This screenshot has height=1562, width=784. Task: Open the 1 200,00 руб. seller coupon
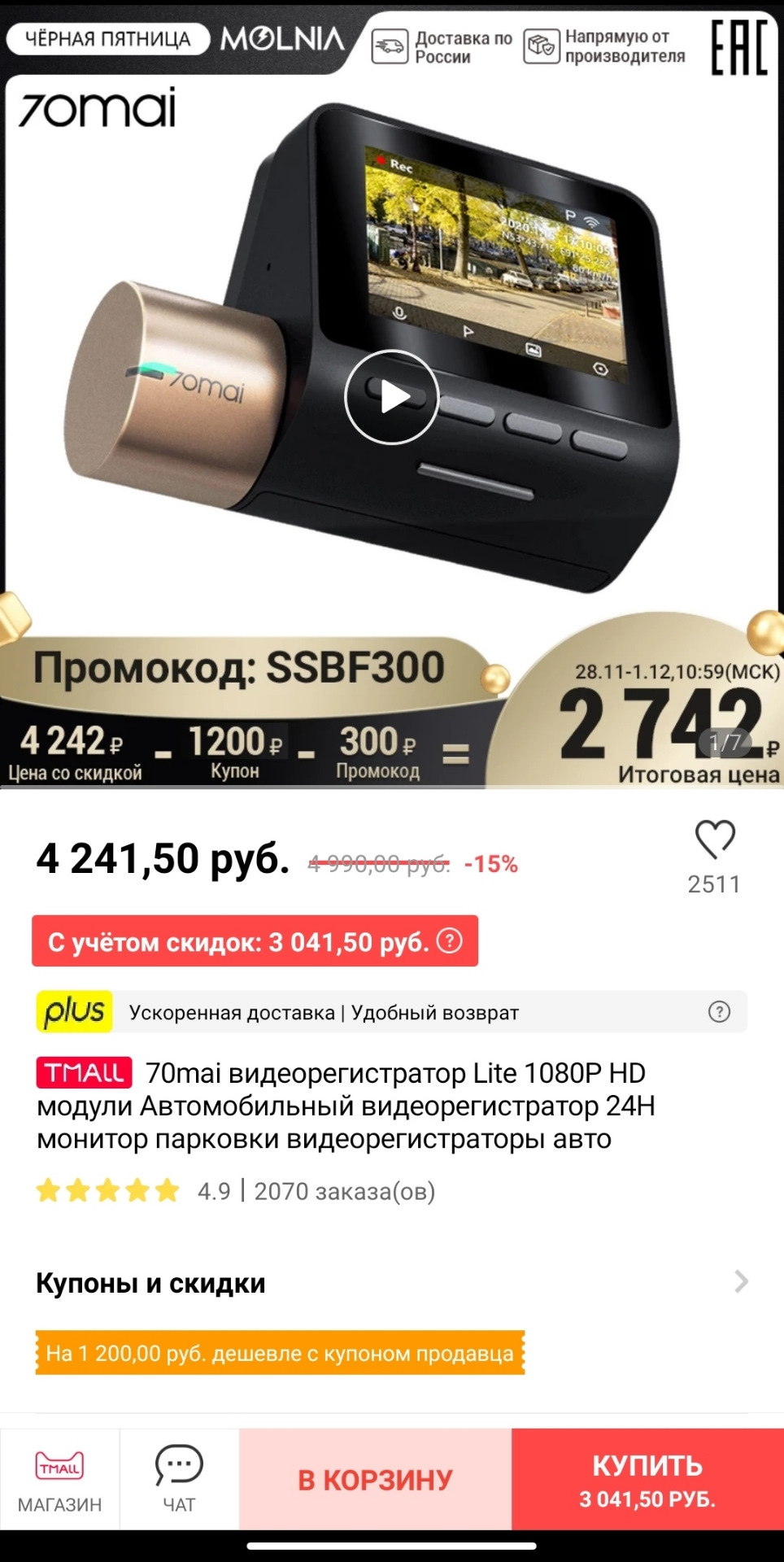click(280, 1353)
